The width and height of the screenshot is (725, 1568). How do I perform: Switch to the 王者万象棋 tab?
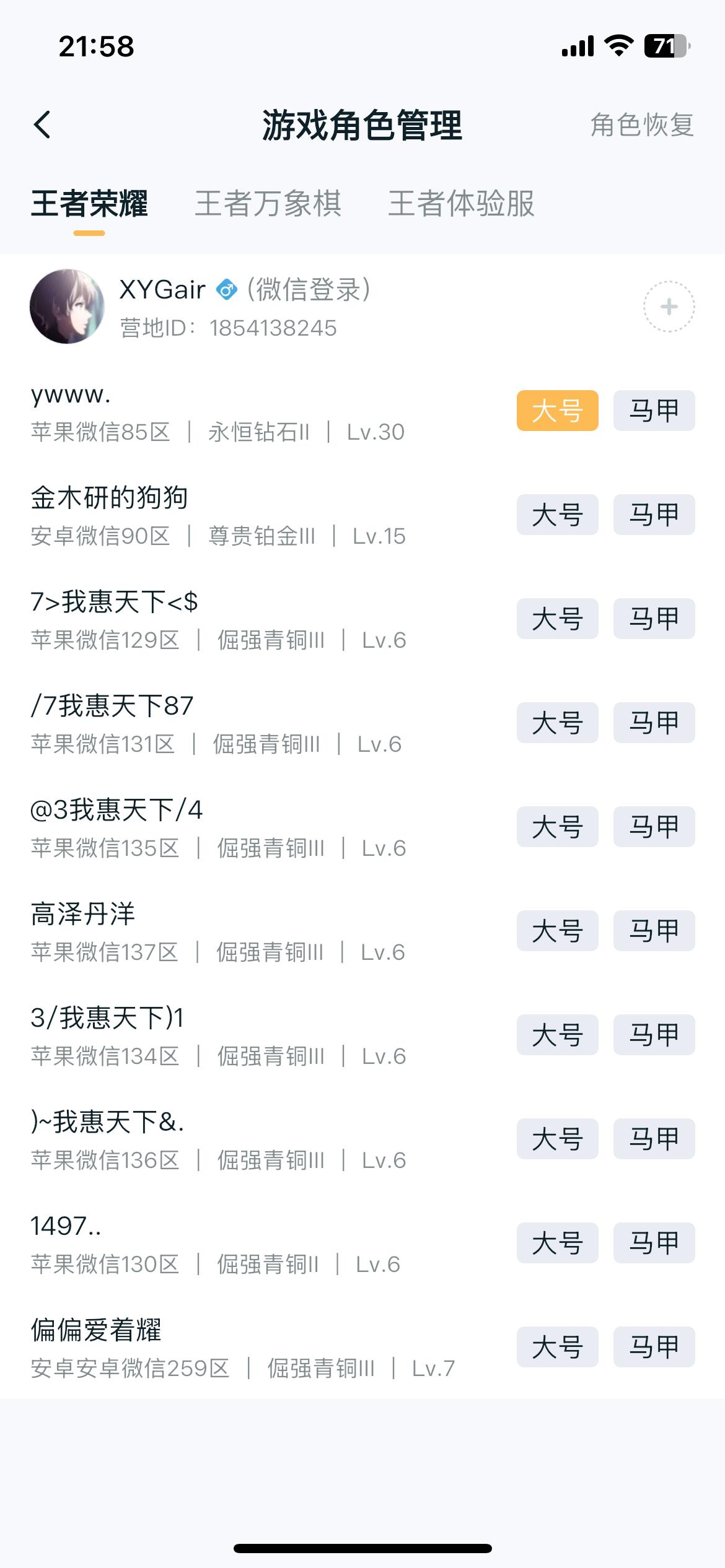point(270,204)
